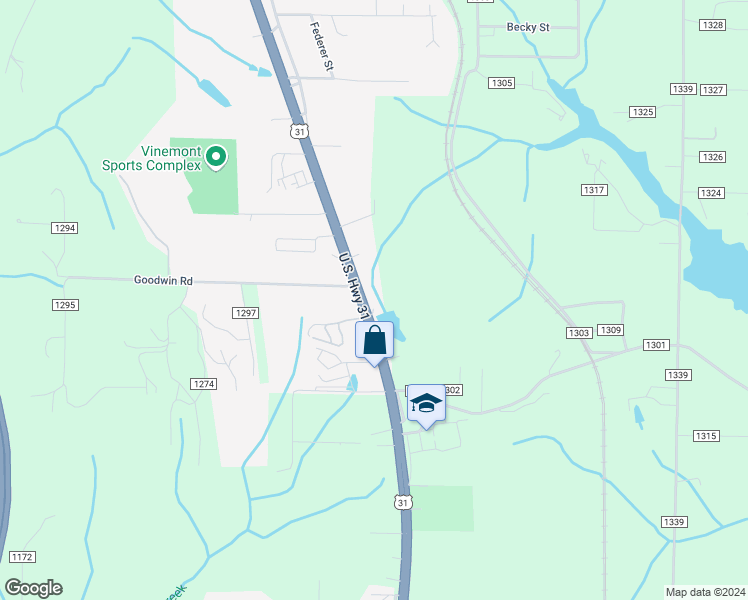Open Vinemont Sports Complex place pin
Screen dimensions: 748x600
[216, 157]
